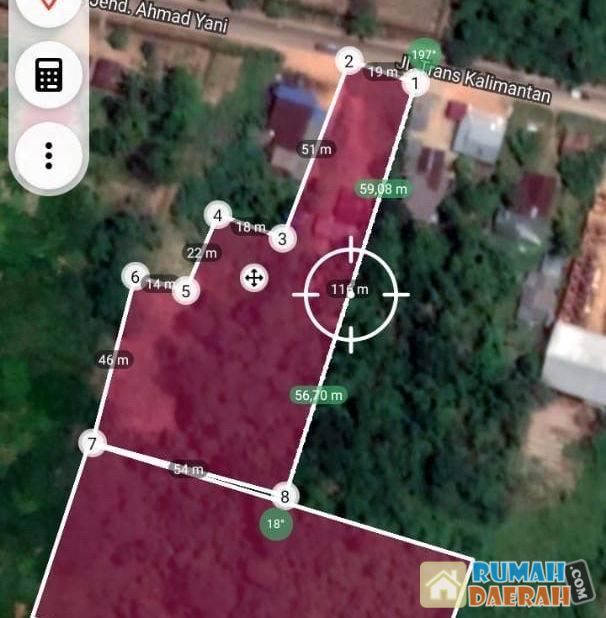Select vertex point 1

tap(415, 84)
